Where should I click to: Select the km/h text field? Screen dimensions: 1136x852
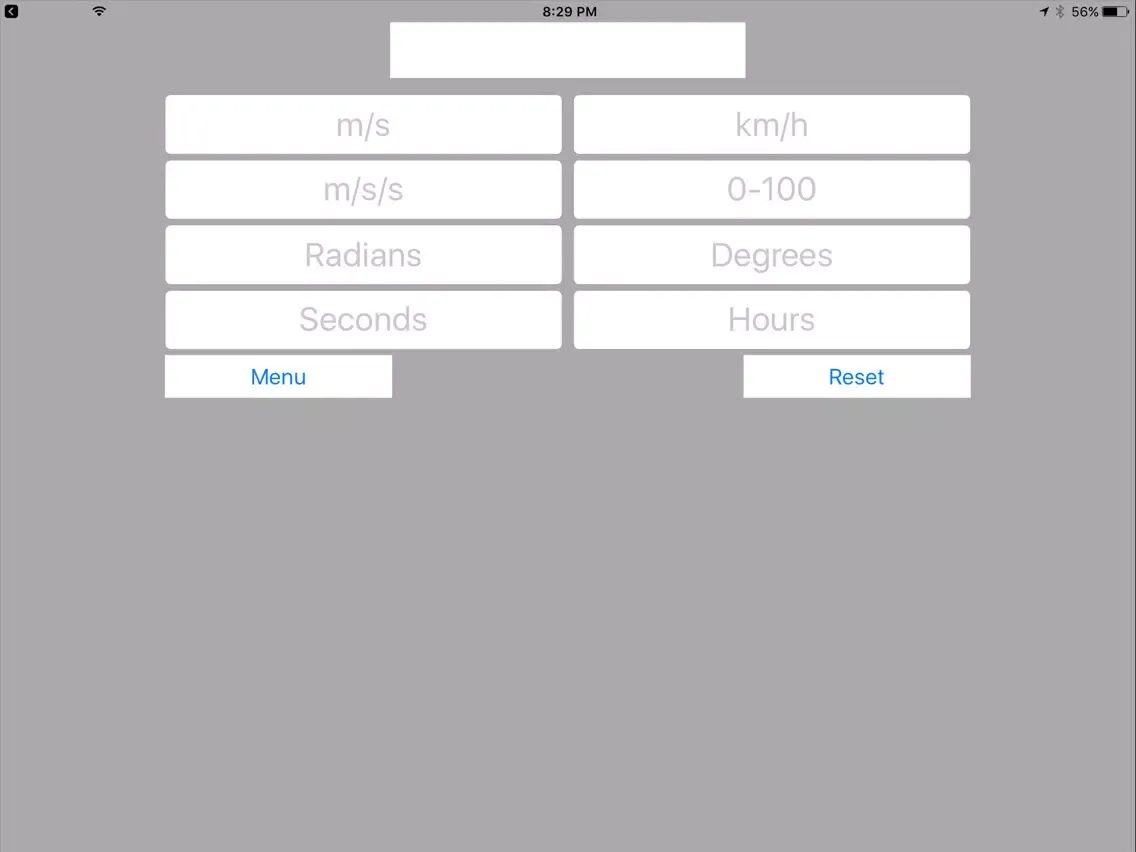click(x=771, y=125)
